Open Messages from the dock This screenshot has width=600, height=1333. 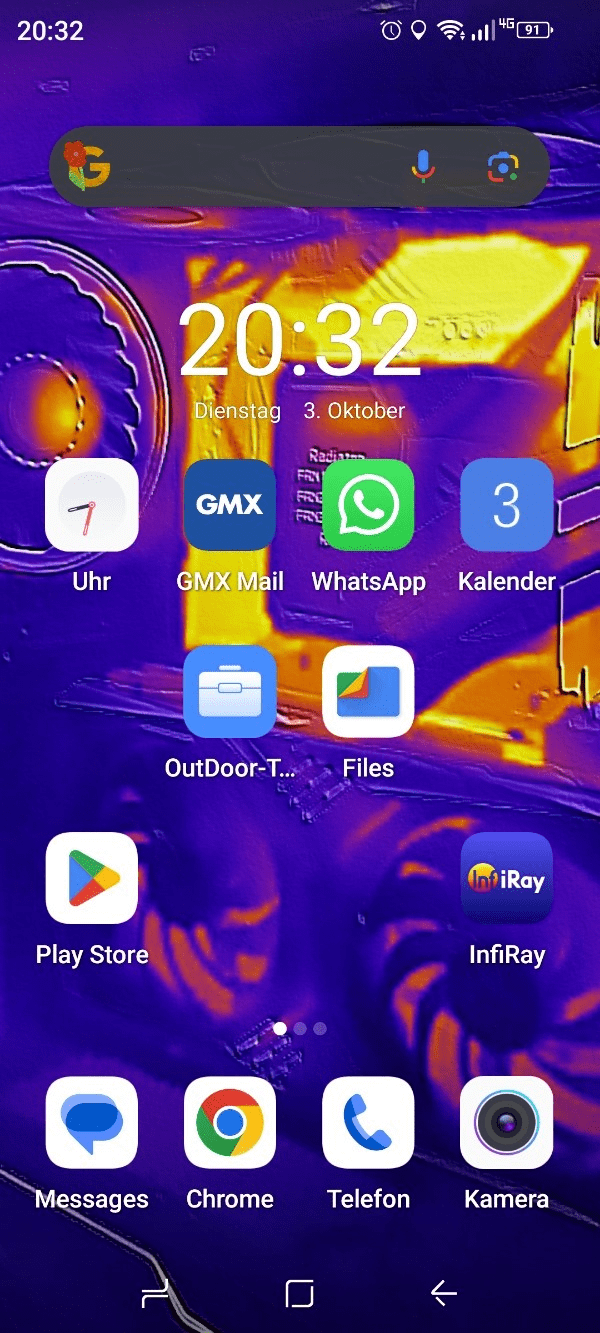click(x=91, y=1123)
